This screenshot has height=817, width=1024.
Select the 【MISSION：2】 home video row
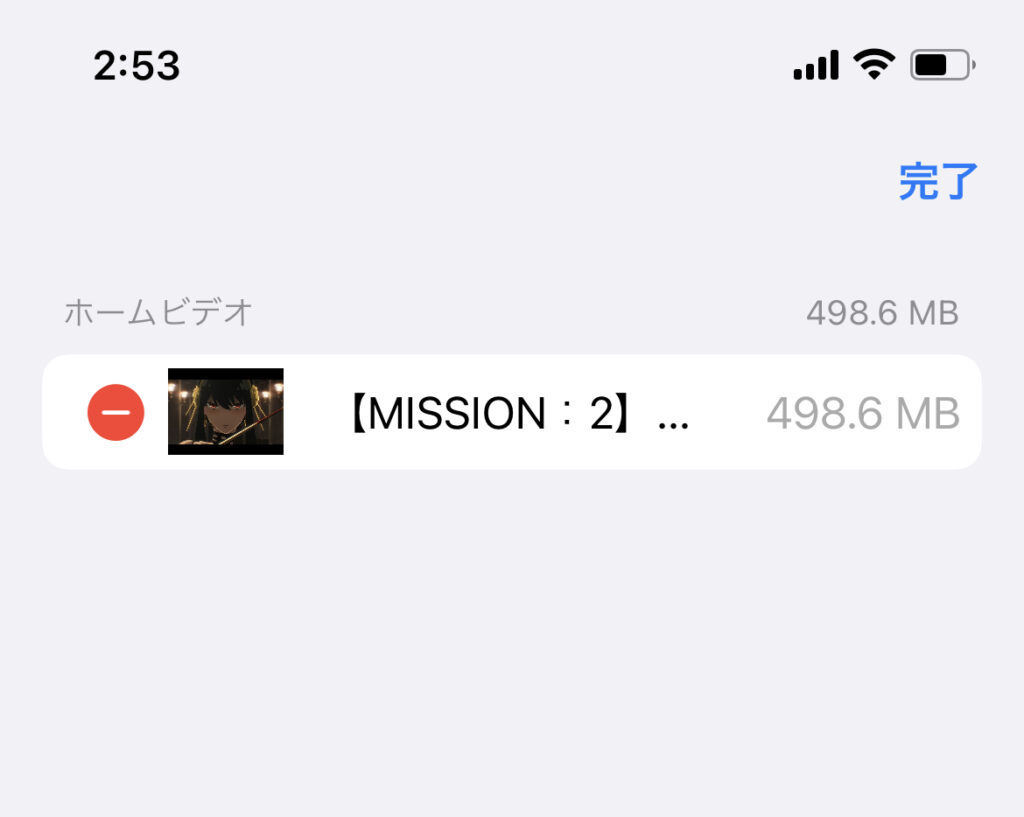pyautogui.click(x=520, y=413)
